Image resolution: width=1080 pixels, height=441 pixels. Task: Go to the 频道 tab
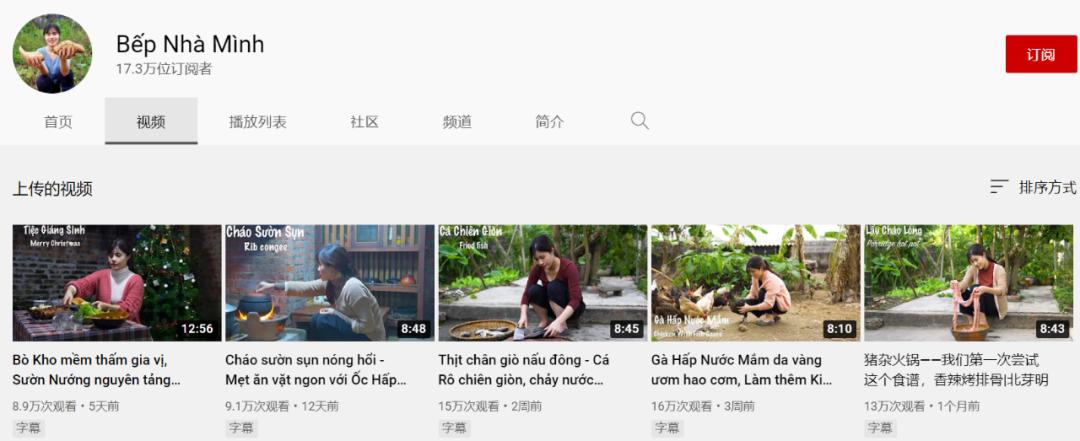457,122
